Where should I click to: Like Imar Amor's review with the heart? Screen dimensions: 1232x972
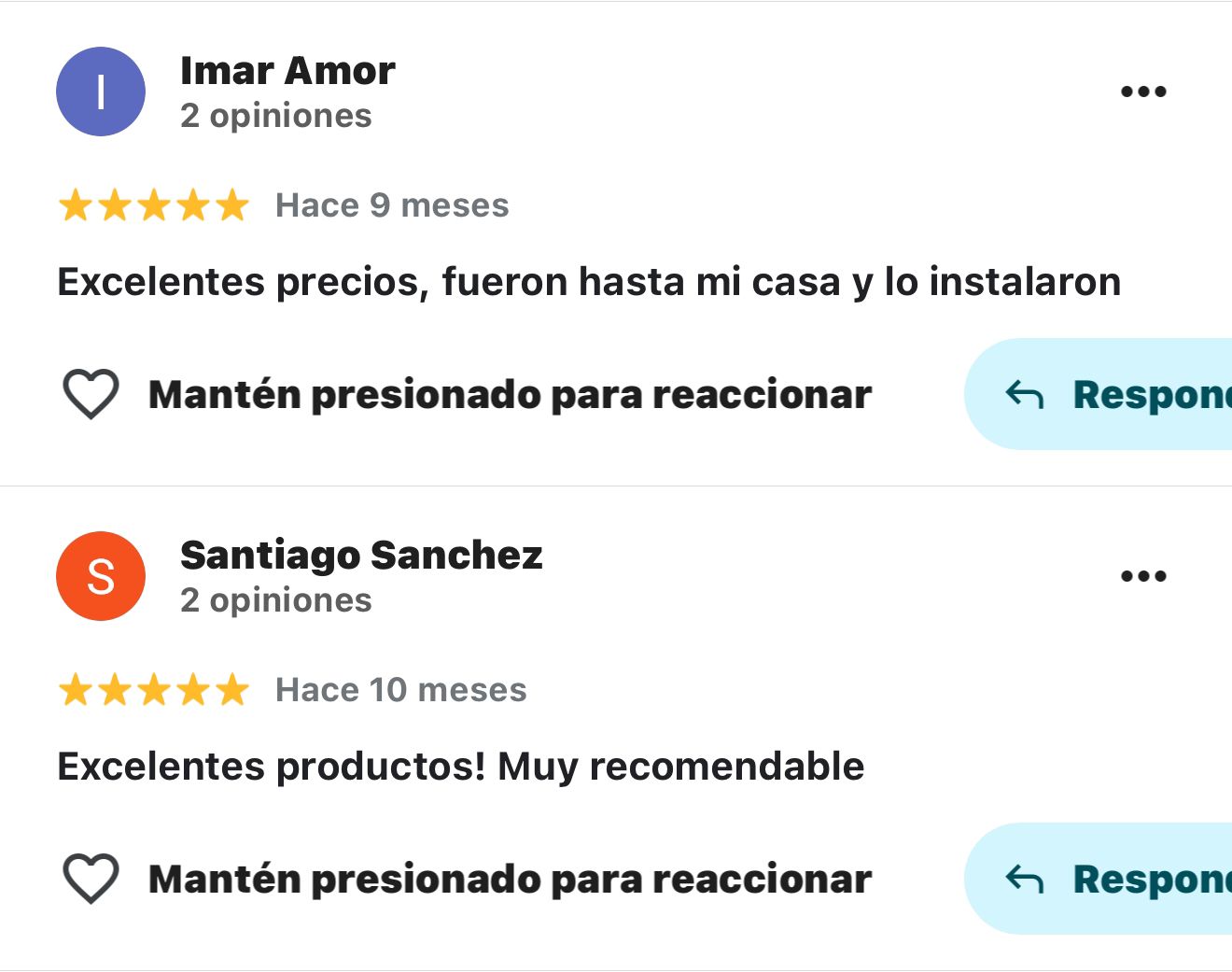91,394
